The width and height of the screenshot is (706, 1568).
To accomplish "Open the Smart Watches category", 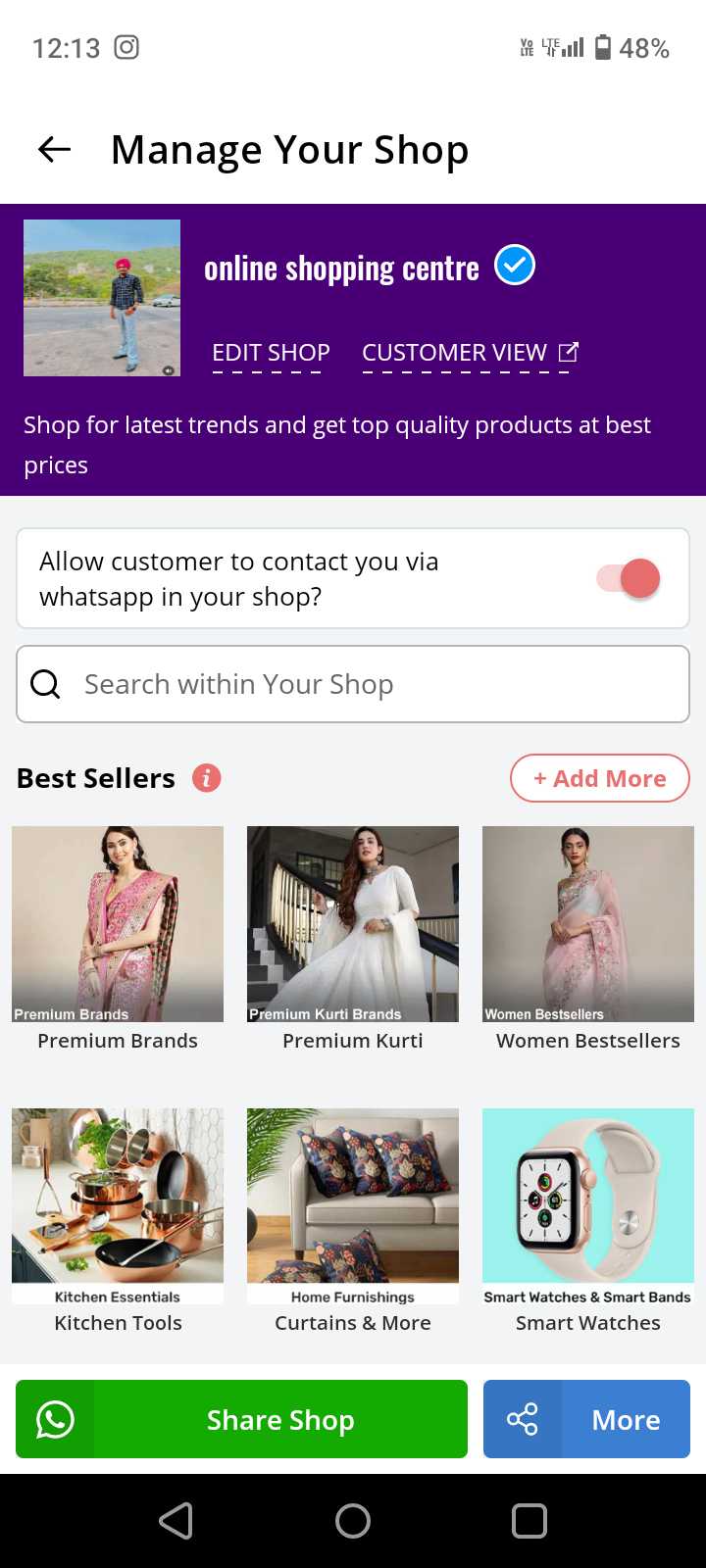I will click(x=588, y=1221).
